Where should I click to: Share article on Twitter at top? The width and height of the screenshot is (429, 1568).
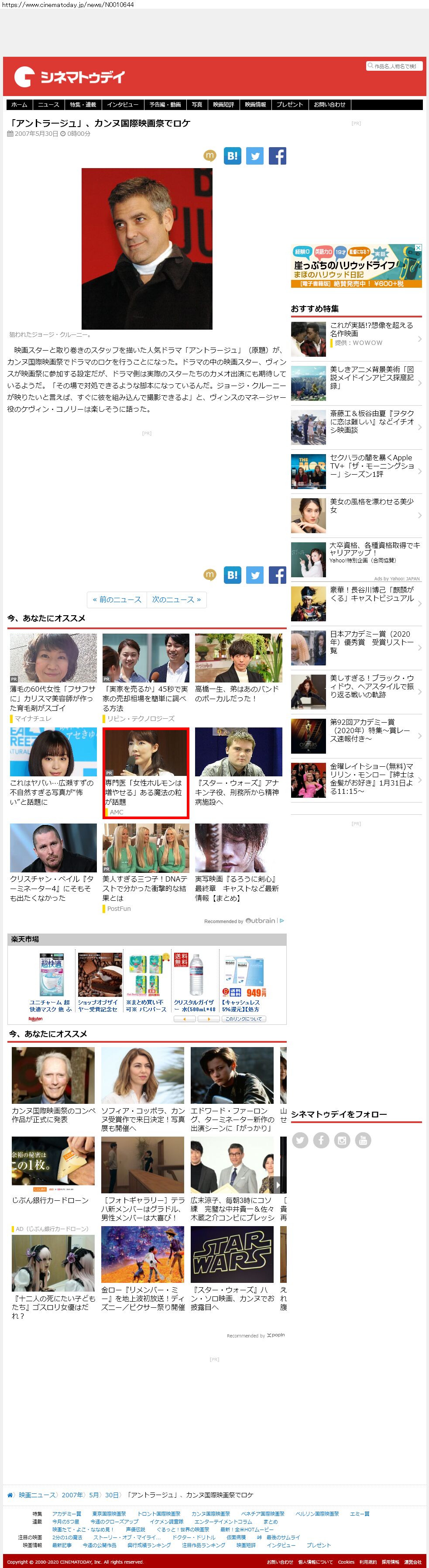(x=255, y=156)
